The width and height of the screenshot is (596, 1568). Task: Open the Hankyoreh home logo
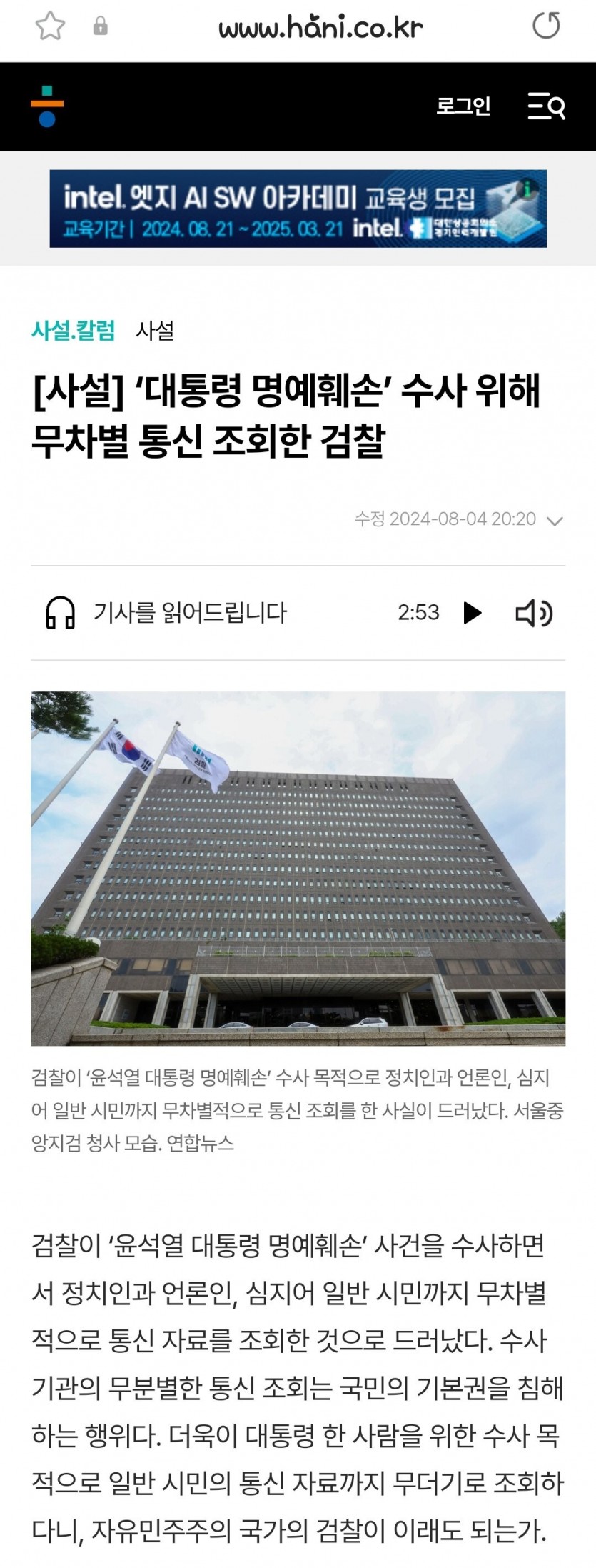(x=47, y=106)
